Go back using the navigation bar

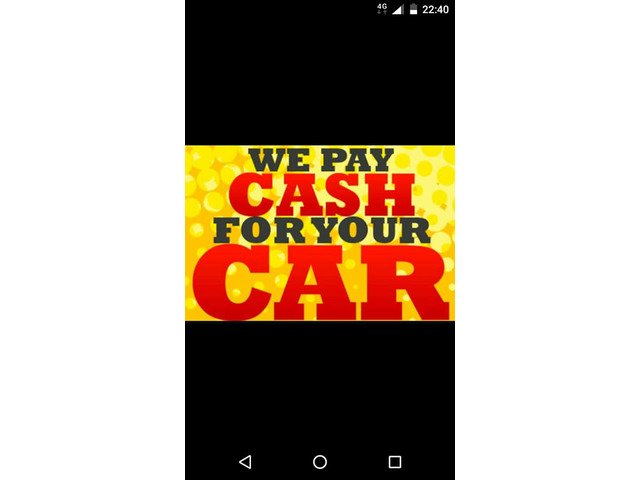245,462
